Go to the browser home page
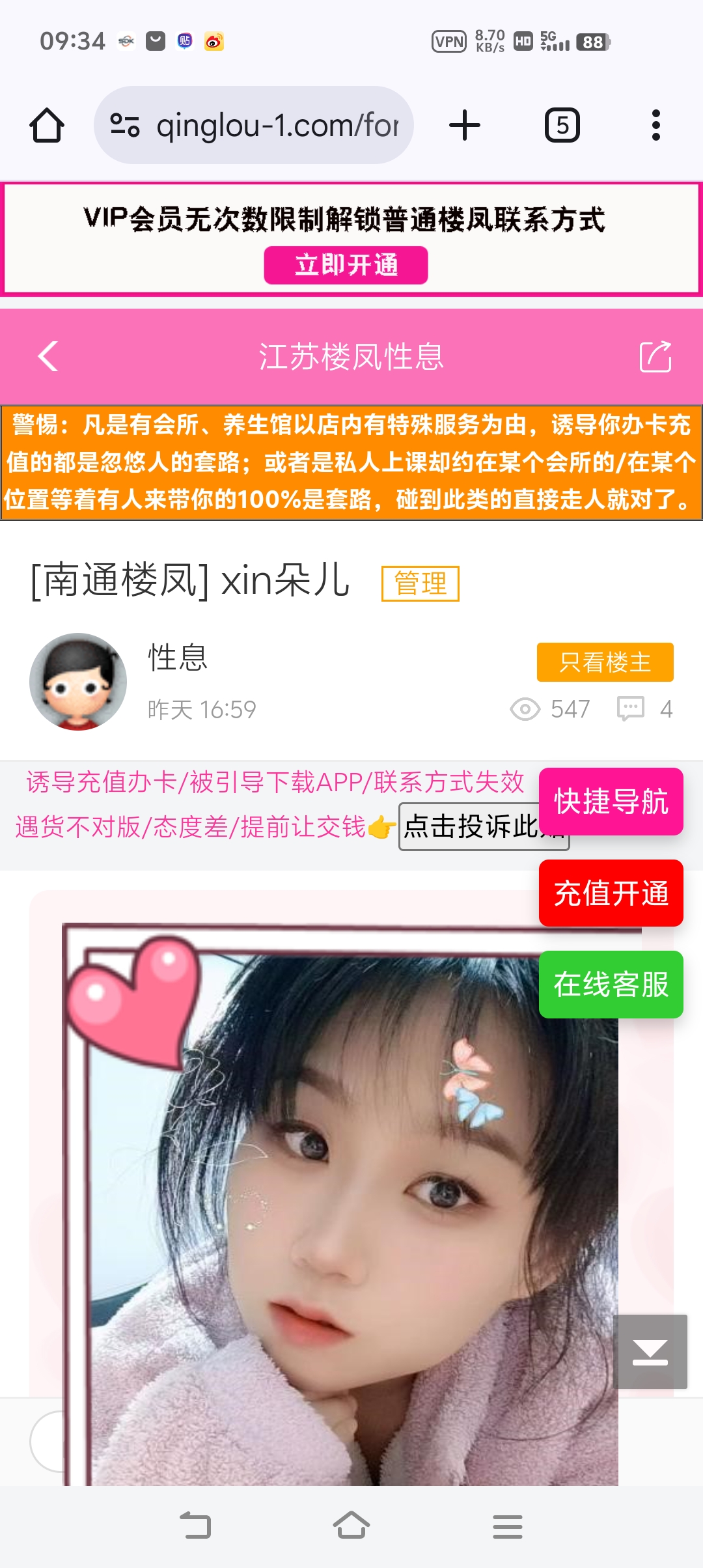Screen dimensions: 703x1568 point(47,125)
